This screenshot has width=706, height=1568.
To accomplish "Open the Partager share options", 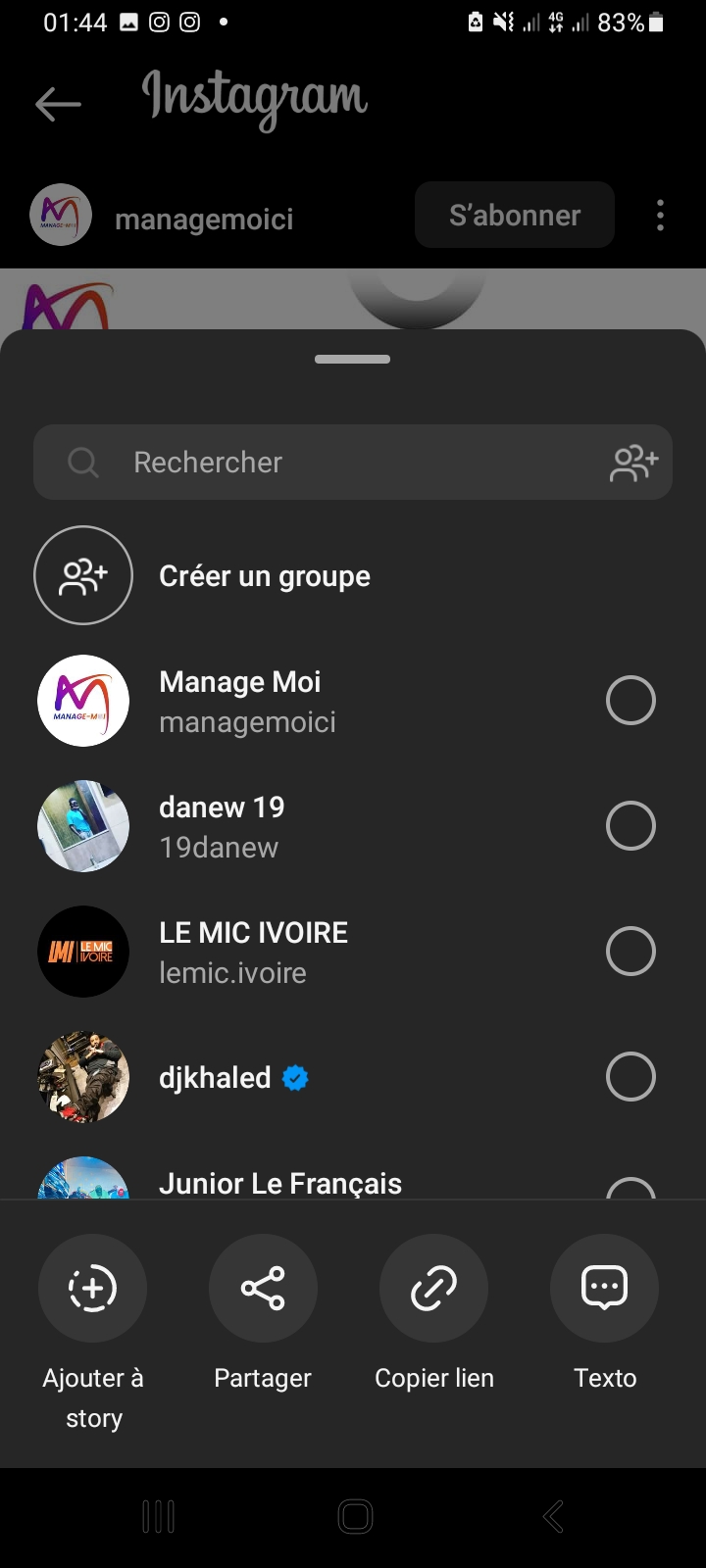I will [263, 1289].
